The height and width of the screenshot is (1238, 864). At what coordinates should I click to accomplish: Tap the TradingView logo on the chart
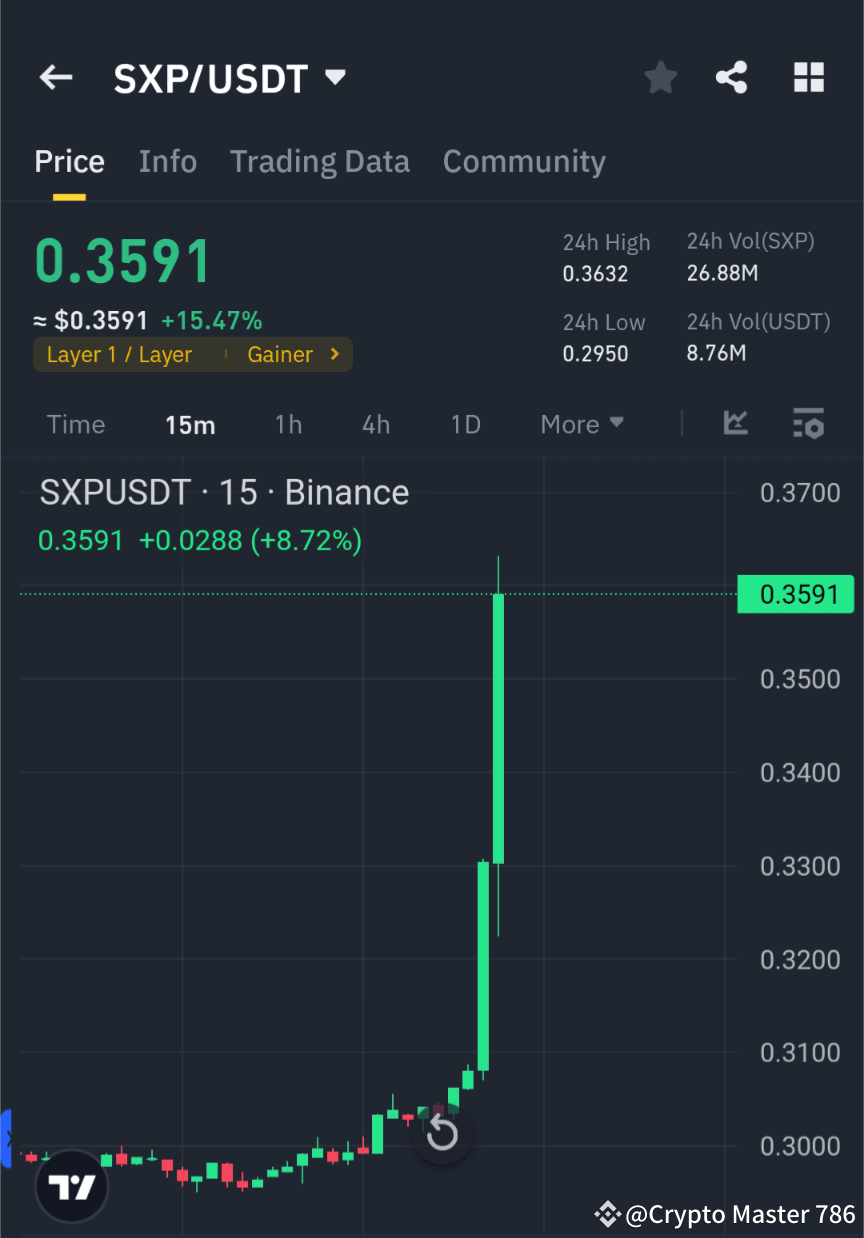point(70,1186)
